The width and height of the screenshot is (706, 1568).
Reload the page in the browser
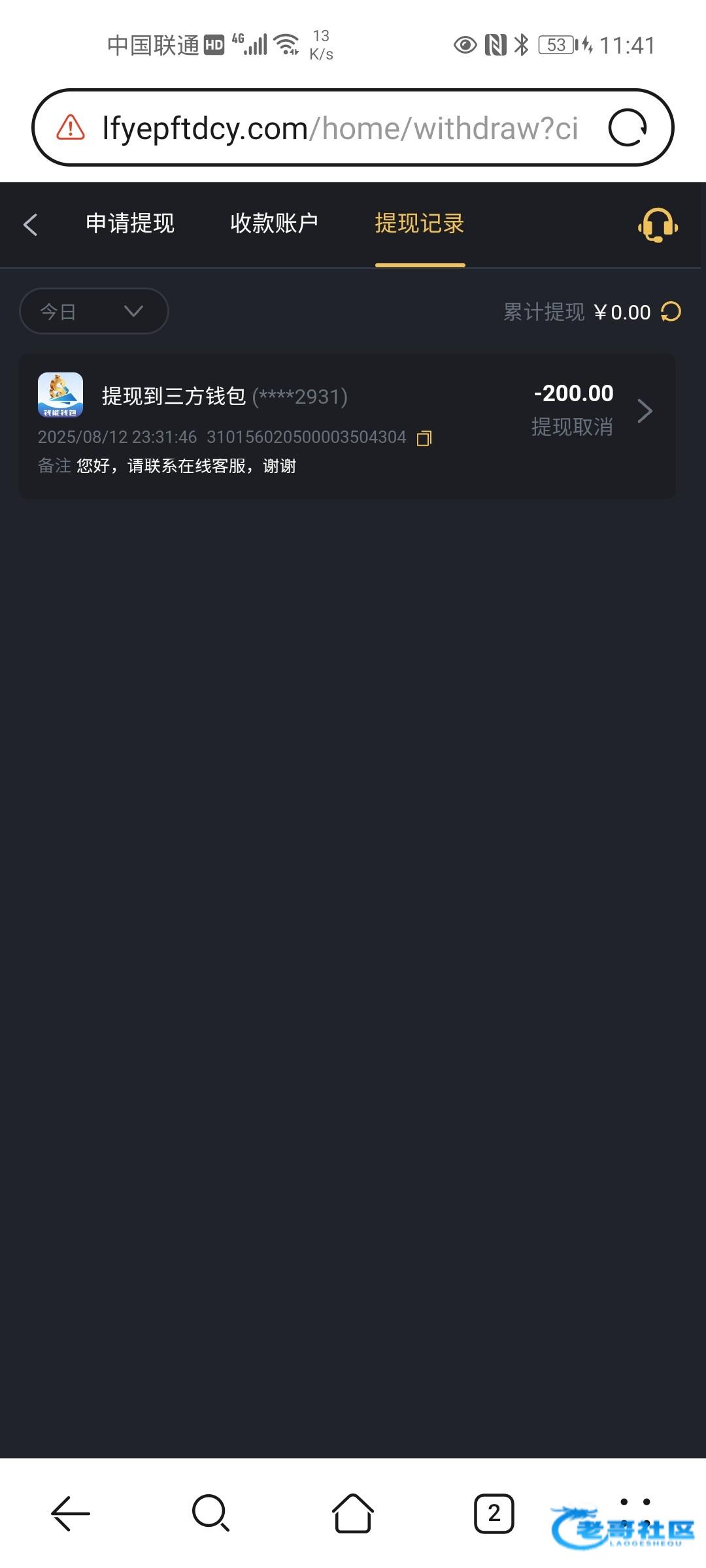click(x=628, y=127)
